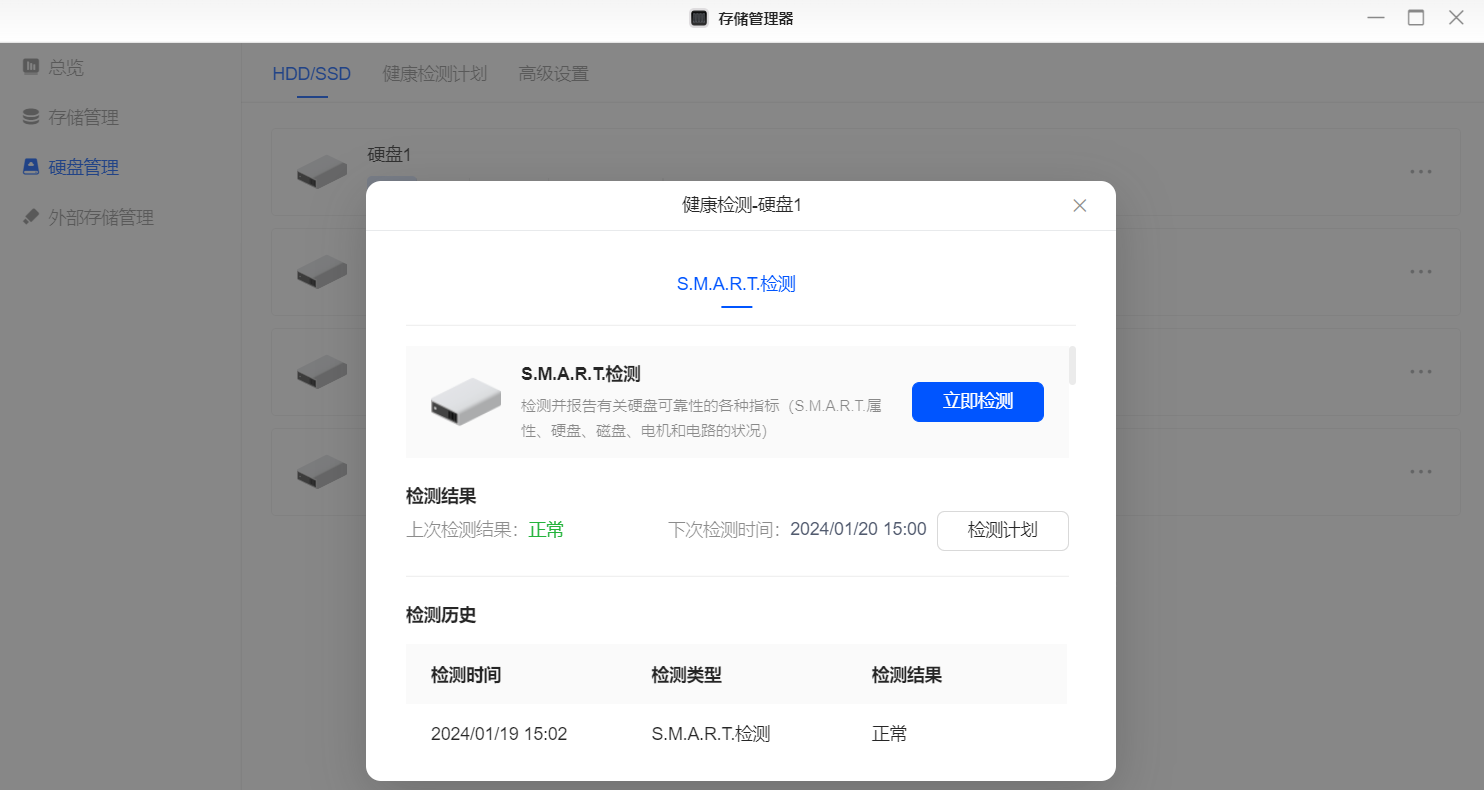Maximize the 存储管理器 window
Image resolution: width=1484 pixels, height=790 pixels.
(x=1416, y=18)
